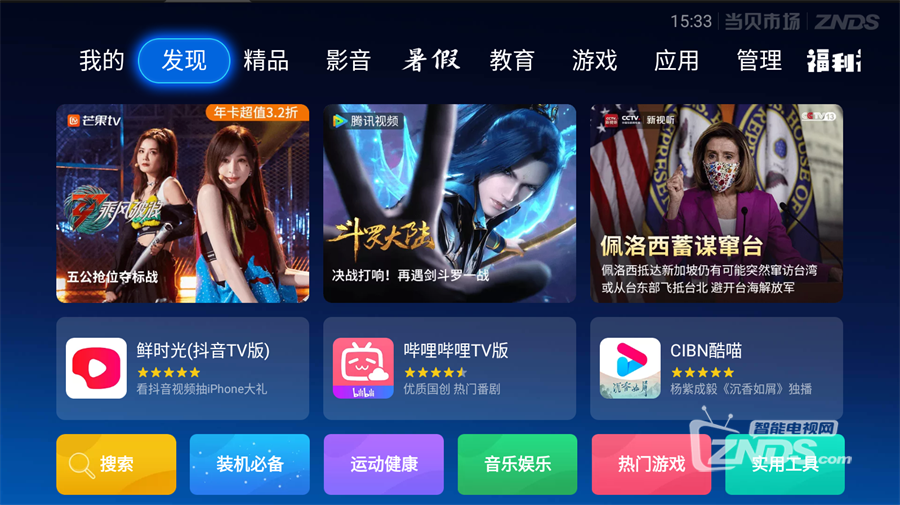Switch to the 教育 tab
The height and width of the screenshot is (505, 900).
(x=512, y=61)
